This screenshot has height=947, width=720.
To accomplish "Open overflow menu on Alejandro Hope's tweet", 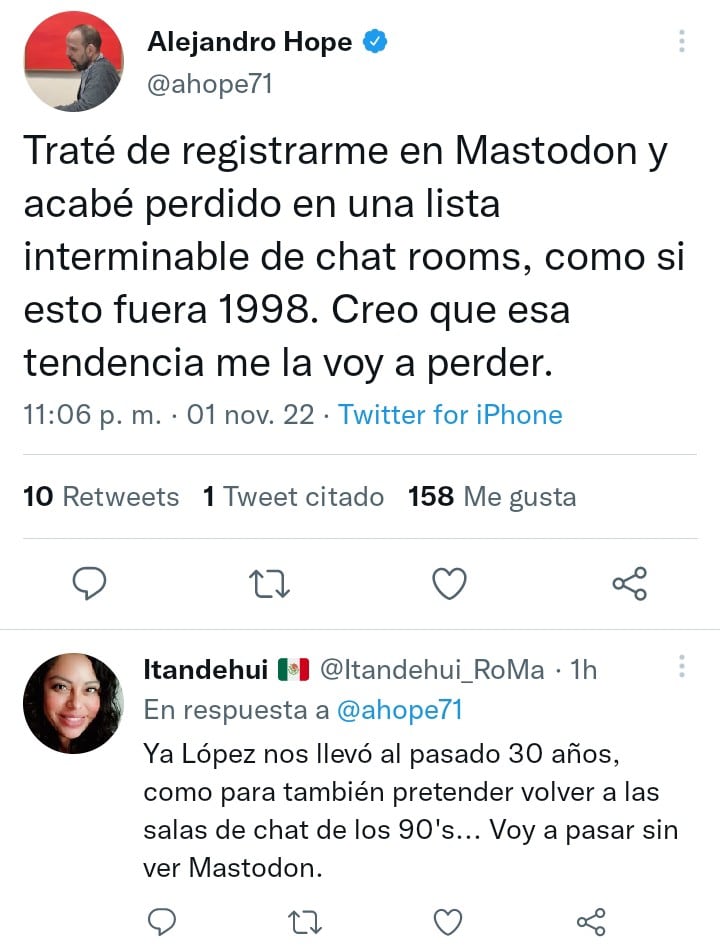I will 682,41.
